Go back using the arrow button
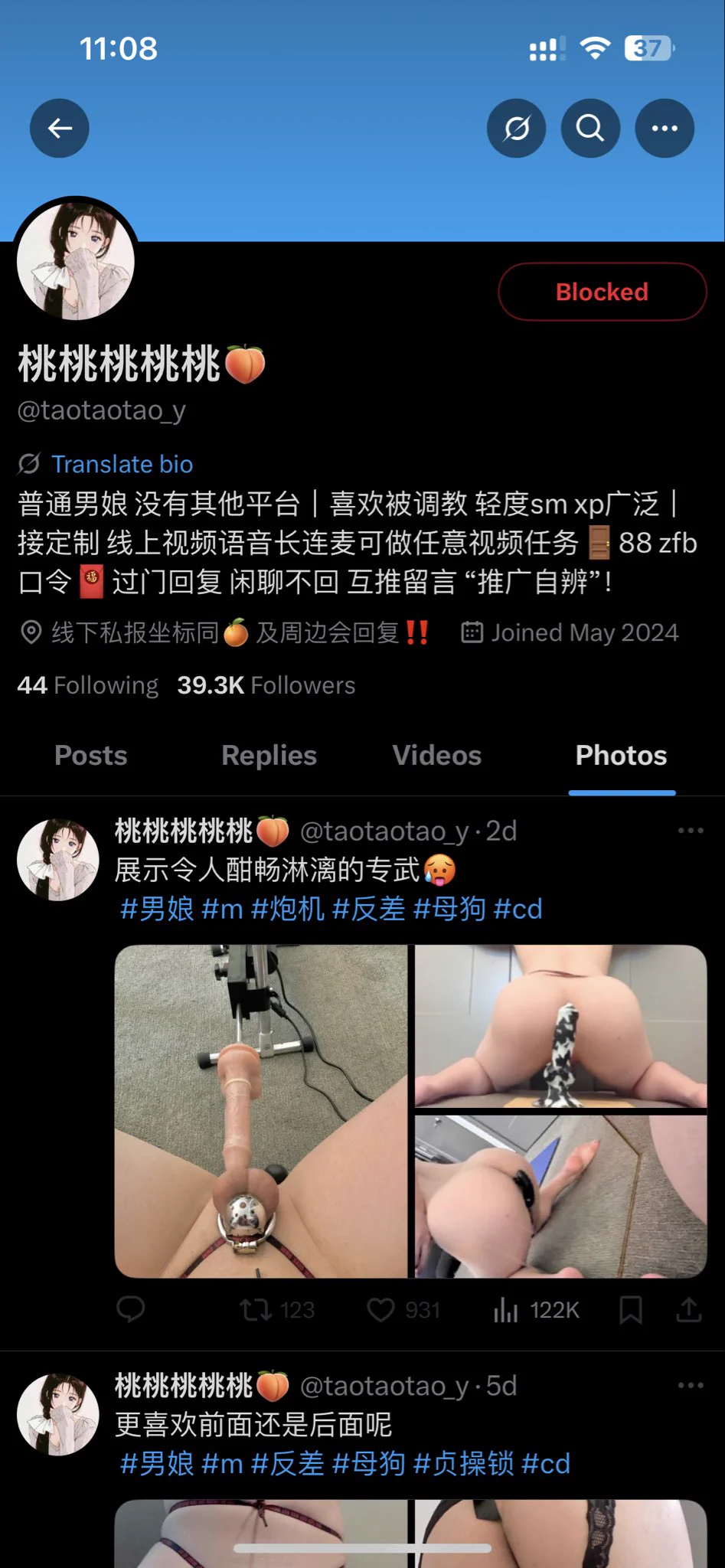This screenshot has width=725, height=1568. (x=60, y=129)
